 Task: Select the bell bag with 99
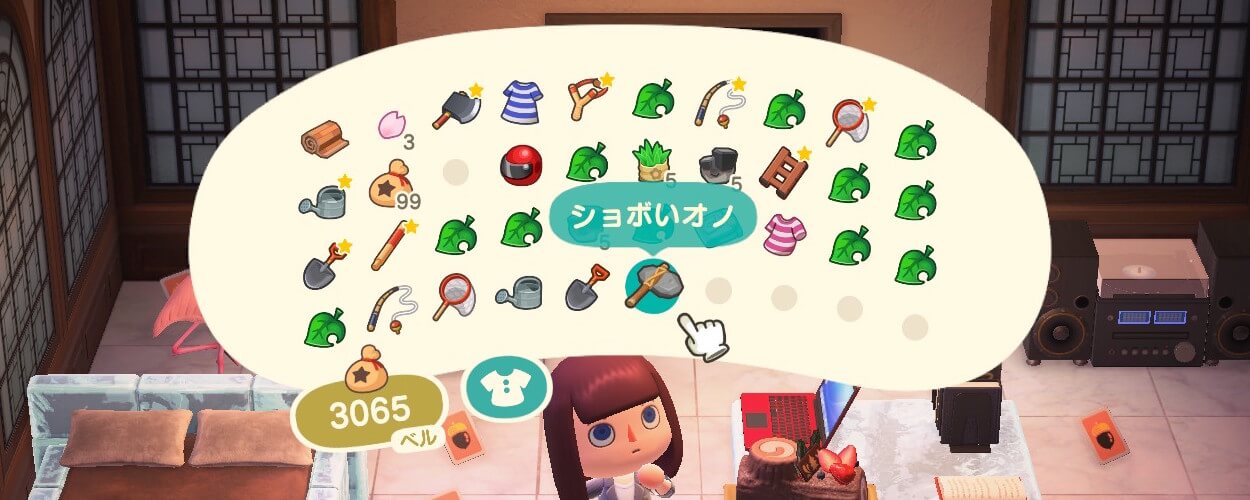pos(389,185)
